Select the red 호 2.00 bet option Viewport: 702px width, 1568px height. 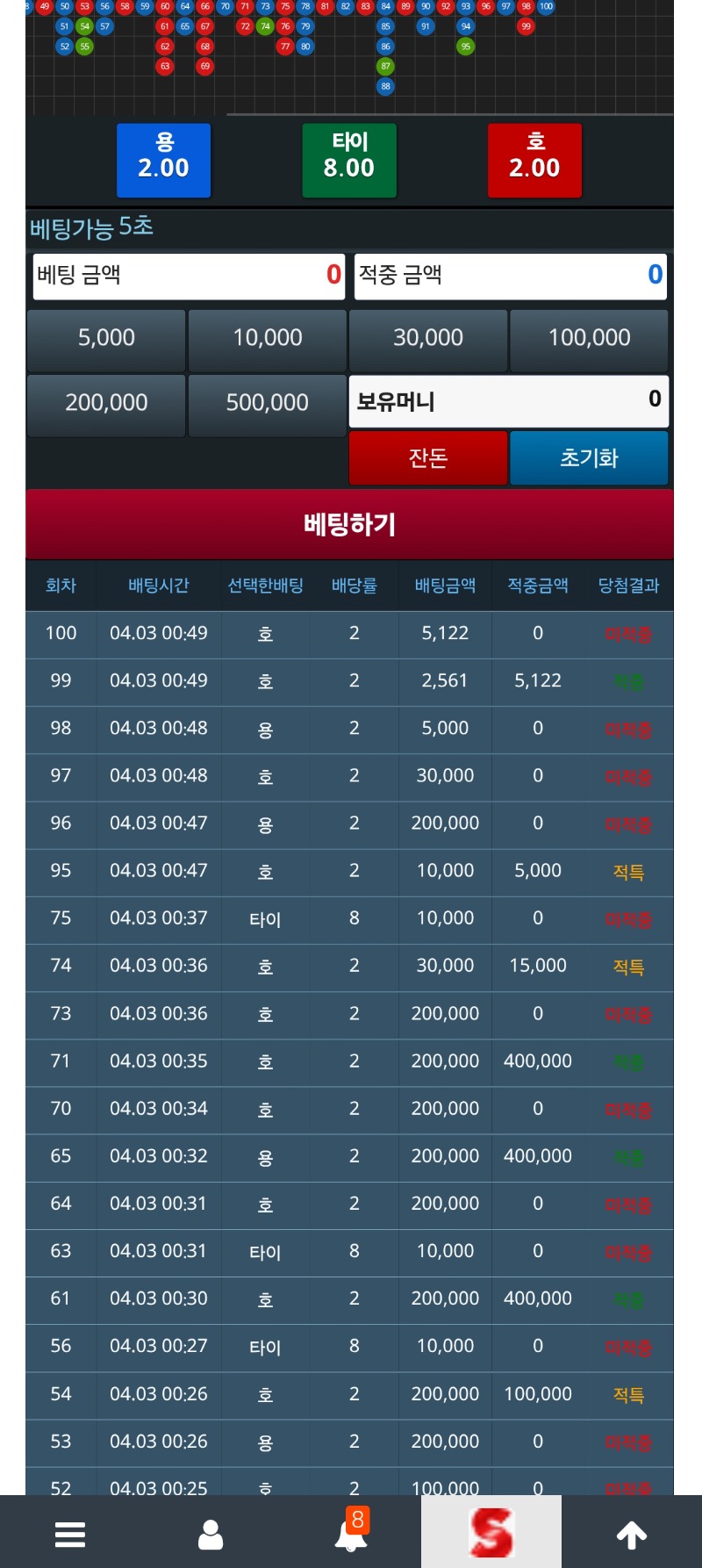(534, 160)
